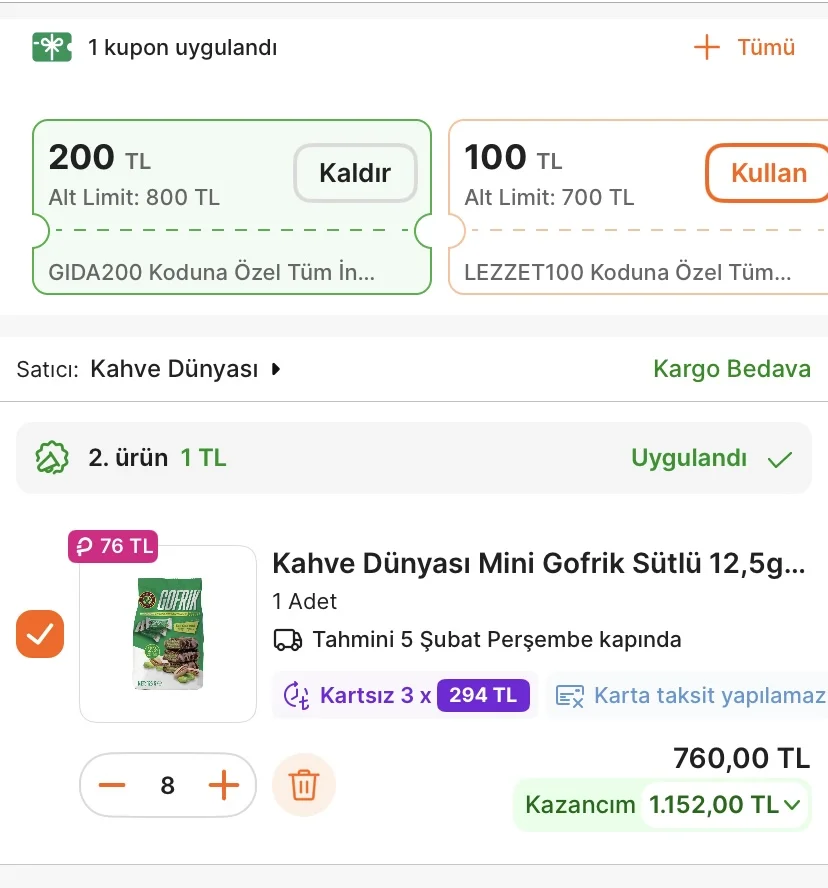Open the Mini Gofrik product image
The width and height of the screenshot is (828, 888).
[x=168, y=634]
